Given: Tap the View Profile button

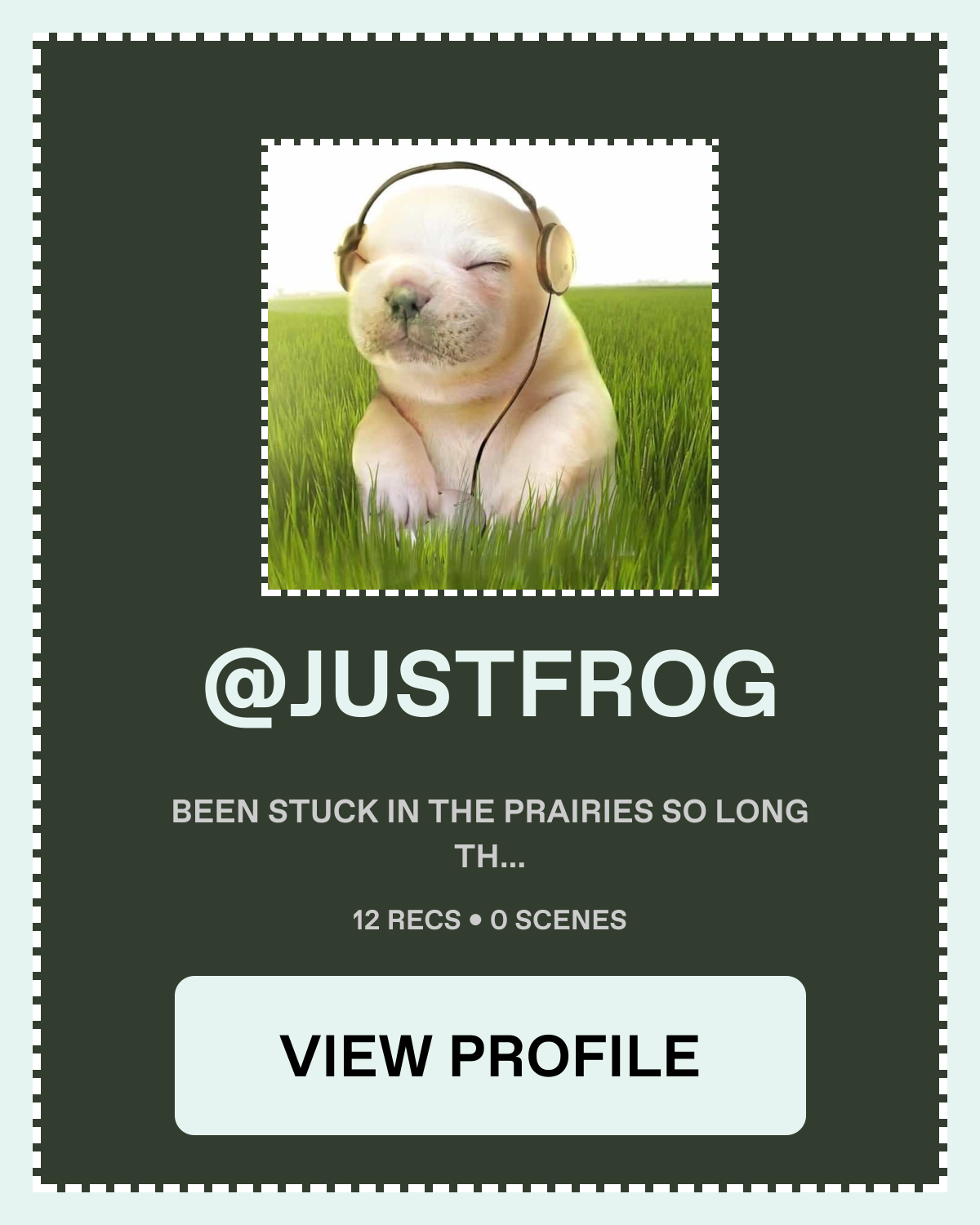Looking at the screenshot, I should pos(490,1055).
